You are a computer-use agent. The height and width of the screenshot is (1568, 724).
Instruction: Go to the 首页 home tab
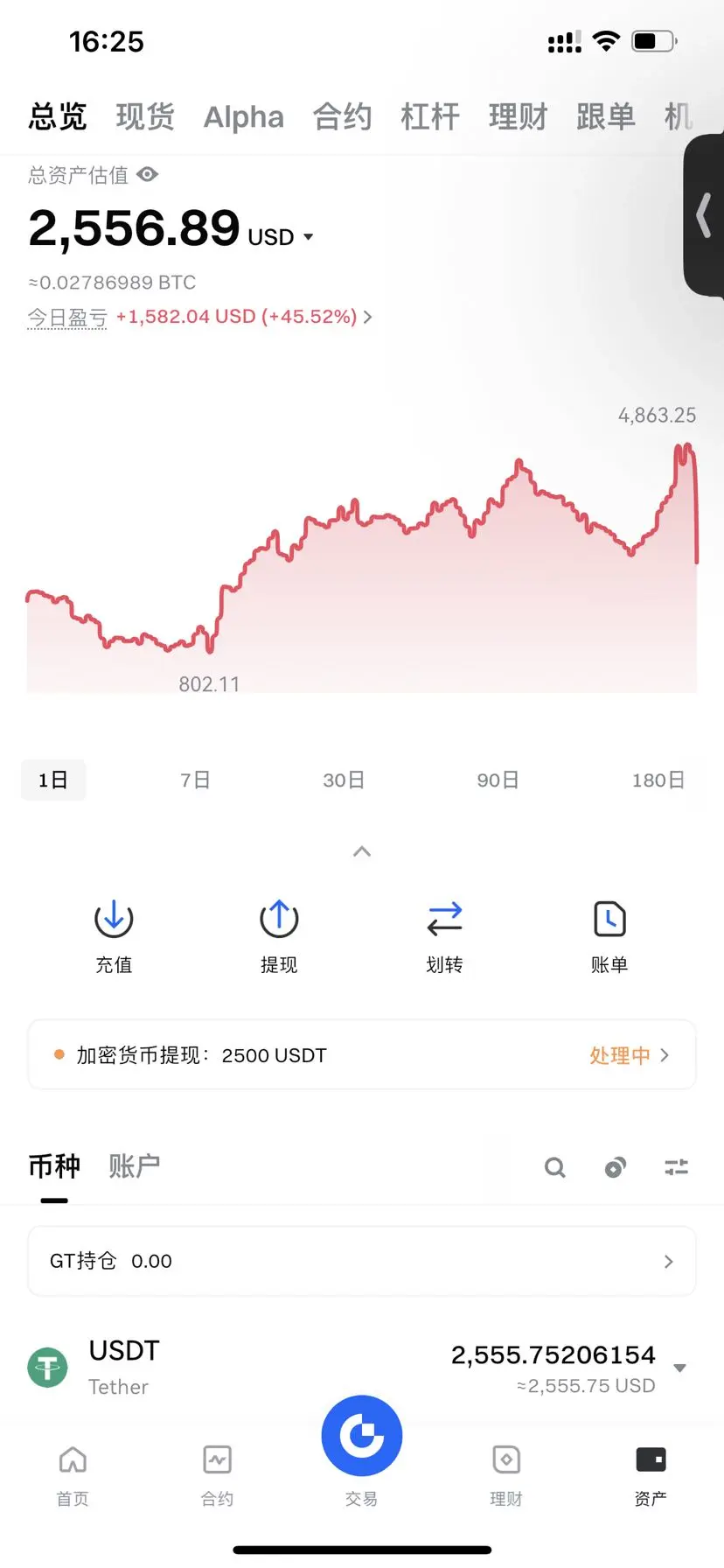tap(73, 1474)
